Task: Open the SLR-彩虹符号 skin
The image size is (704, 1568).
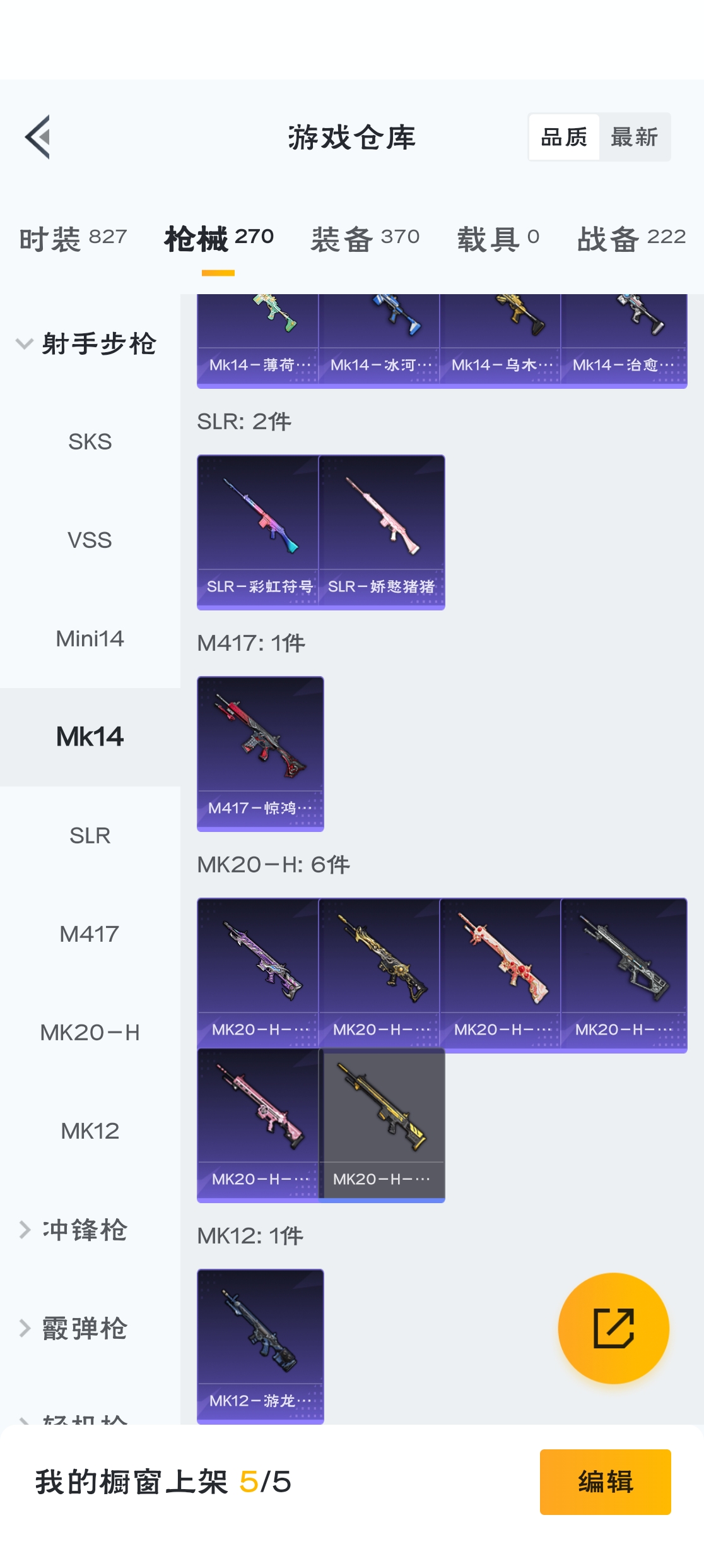Action: [x=259, y=532]
